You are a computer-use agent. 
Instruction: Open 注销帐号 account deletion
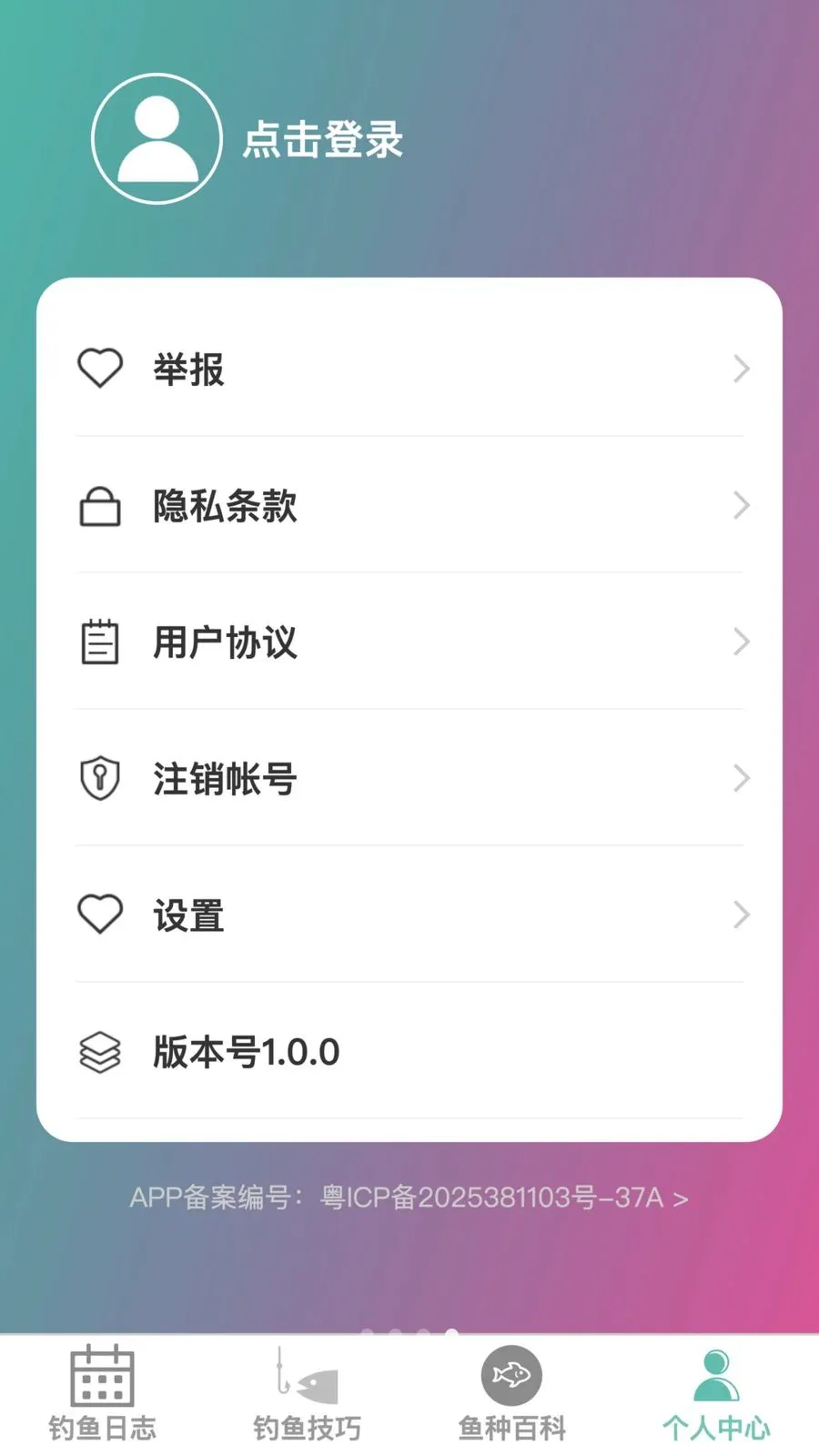click(x=409, y=778)
